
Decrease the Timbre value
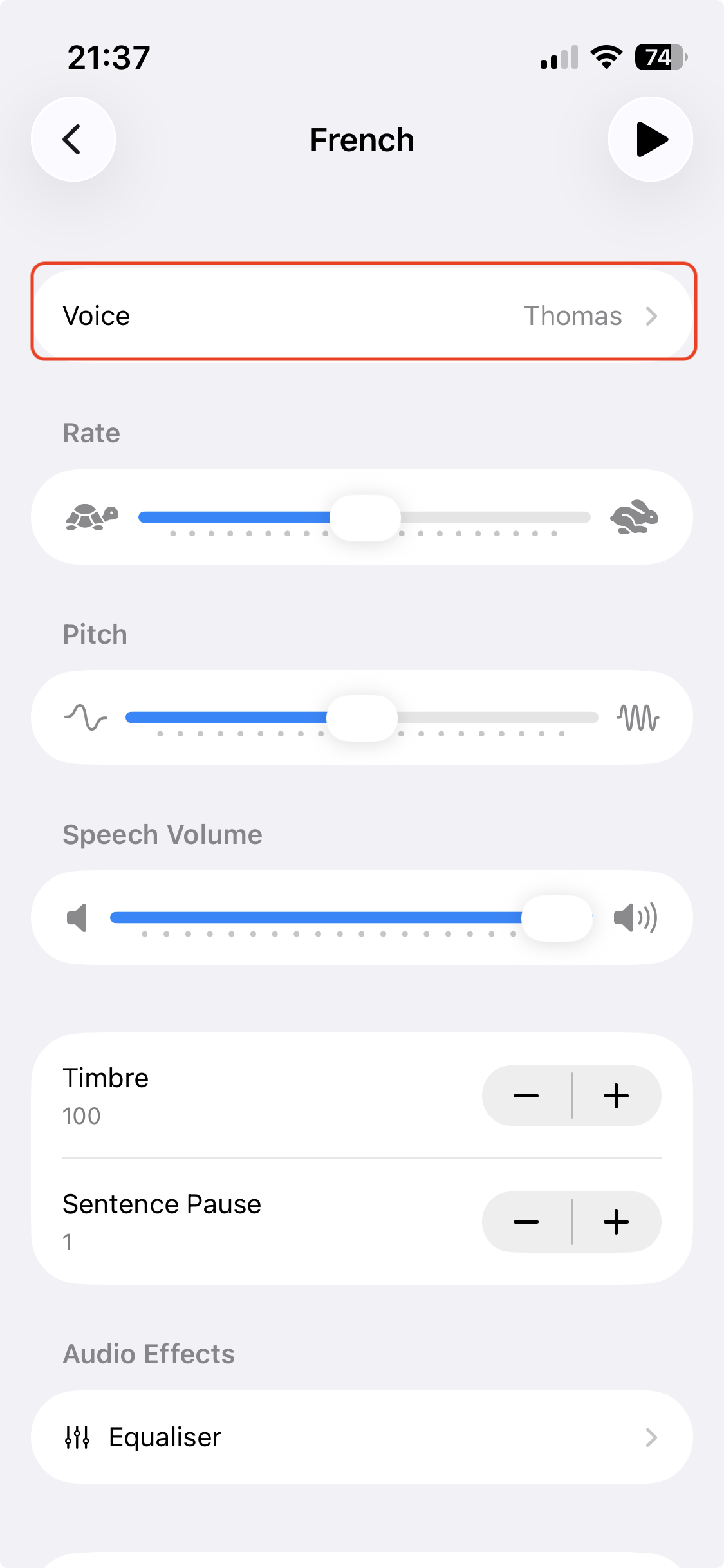click(x=526, y=1095)
